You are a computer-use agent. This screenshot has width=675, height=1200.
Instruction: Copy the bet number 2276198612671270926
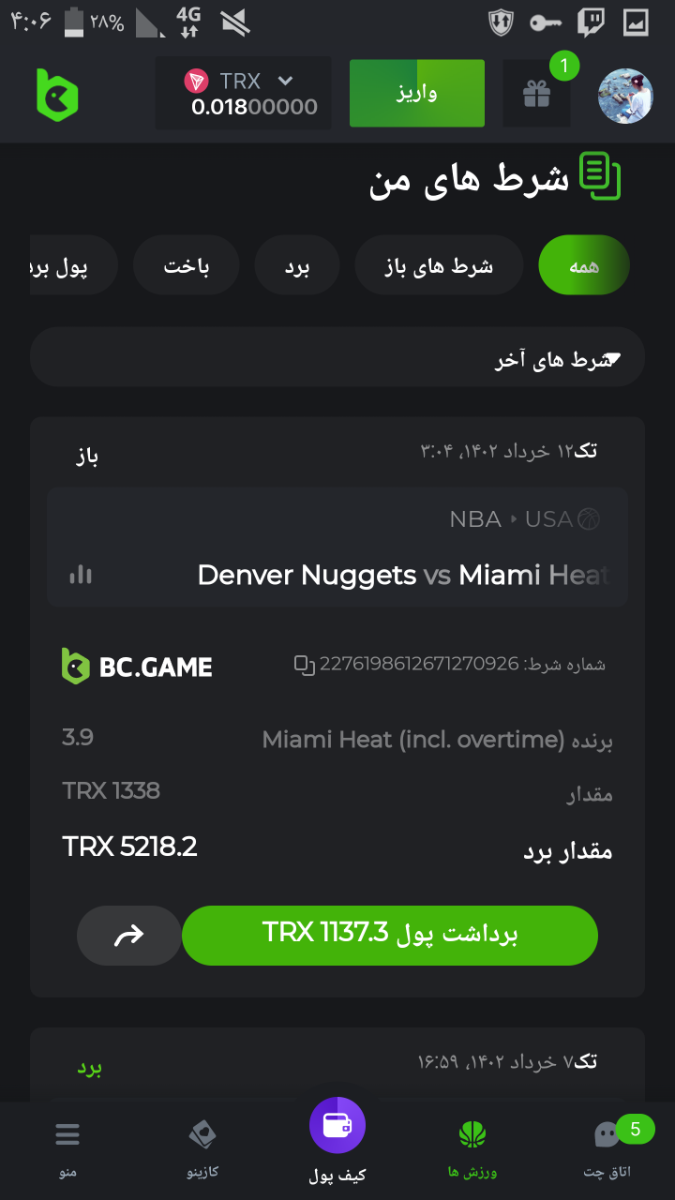coord(304,664)
